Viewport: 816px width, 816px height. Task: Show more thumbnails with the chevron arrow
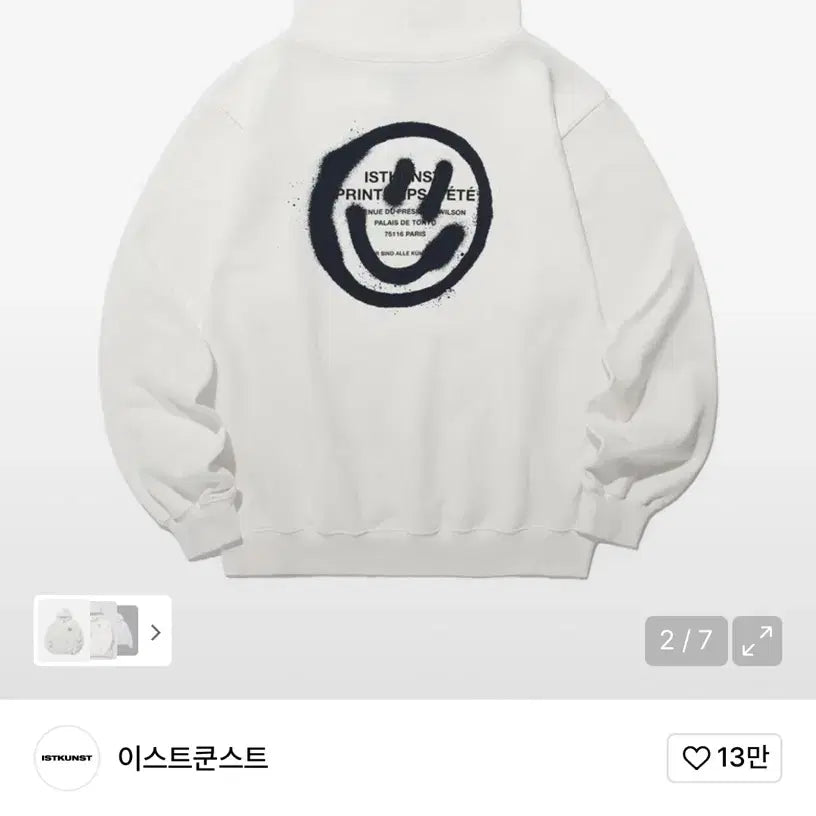pyautogui.click(x=155, y=631)
